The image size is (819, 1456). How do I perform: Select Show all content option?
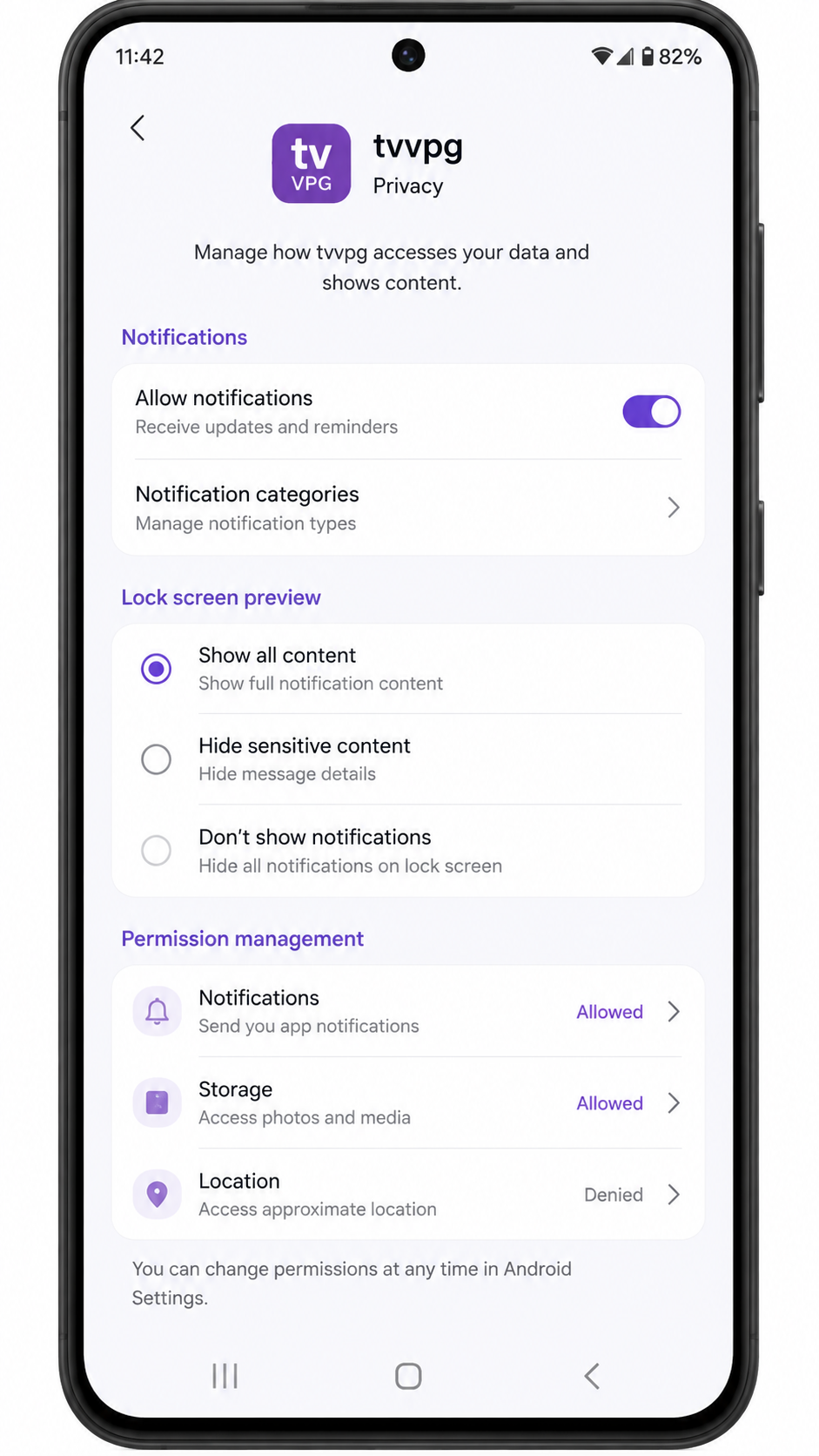click(408, 669)
